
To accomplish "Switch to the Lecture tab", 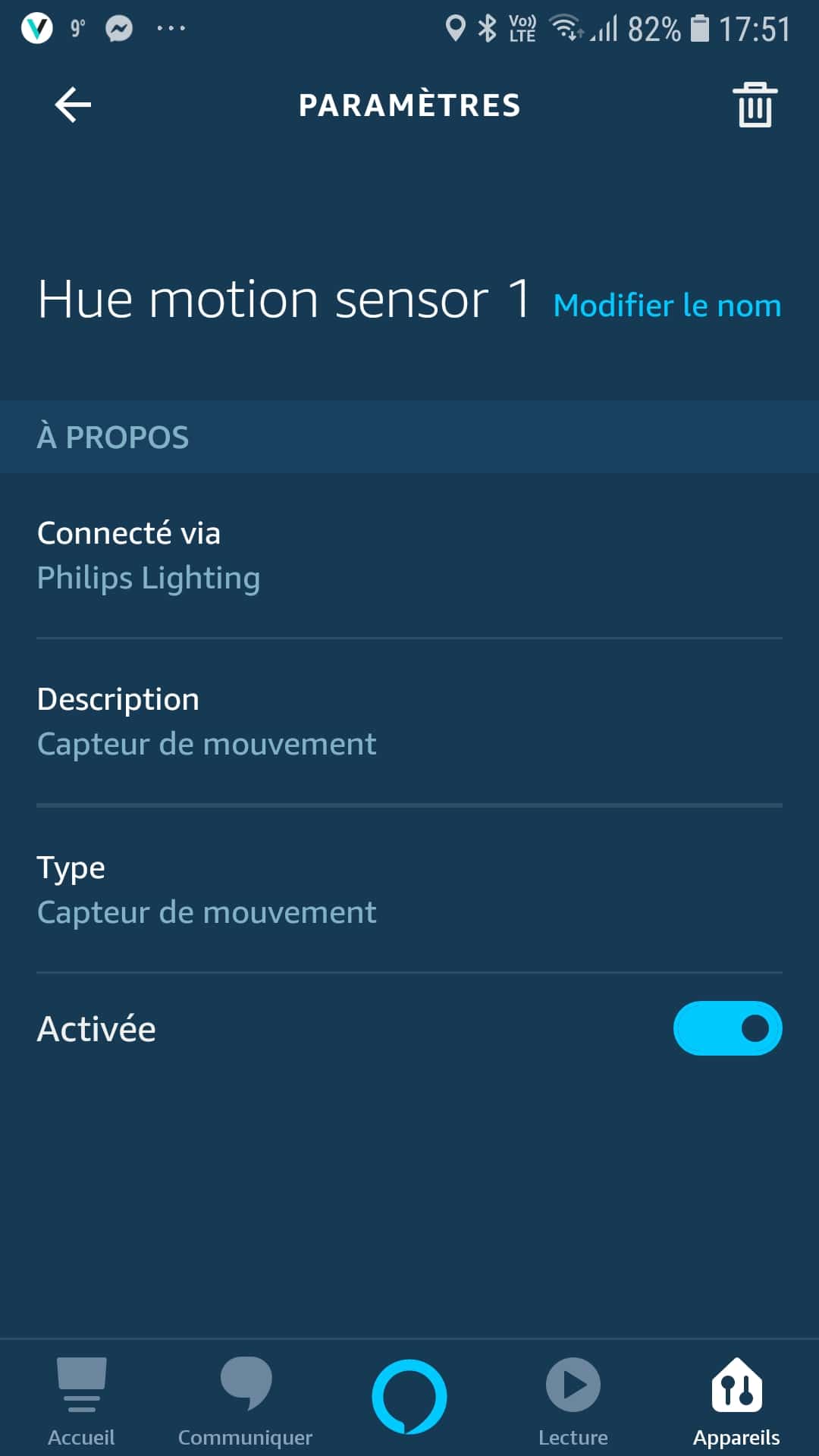I will pyautogui.click(x=573, y=1401).
